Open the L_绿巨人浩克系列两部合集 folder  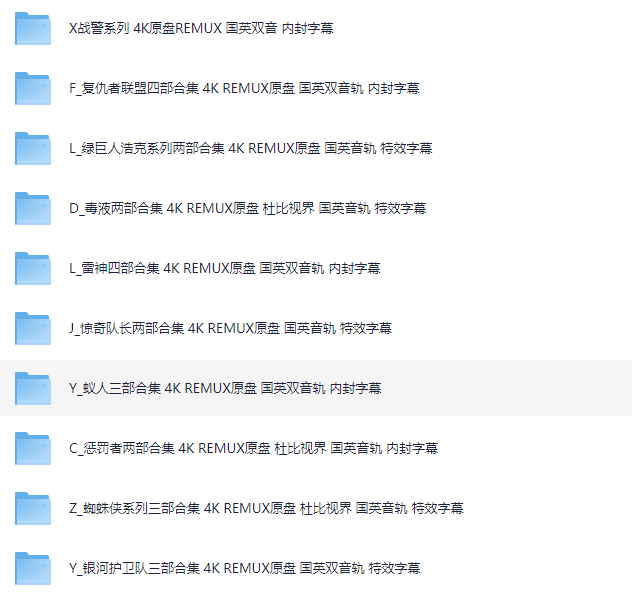coord(250,148)
